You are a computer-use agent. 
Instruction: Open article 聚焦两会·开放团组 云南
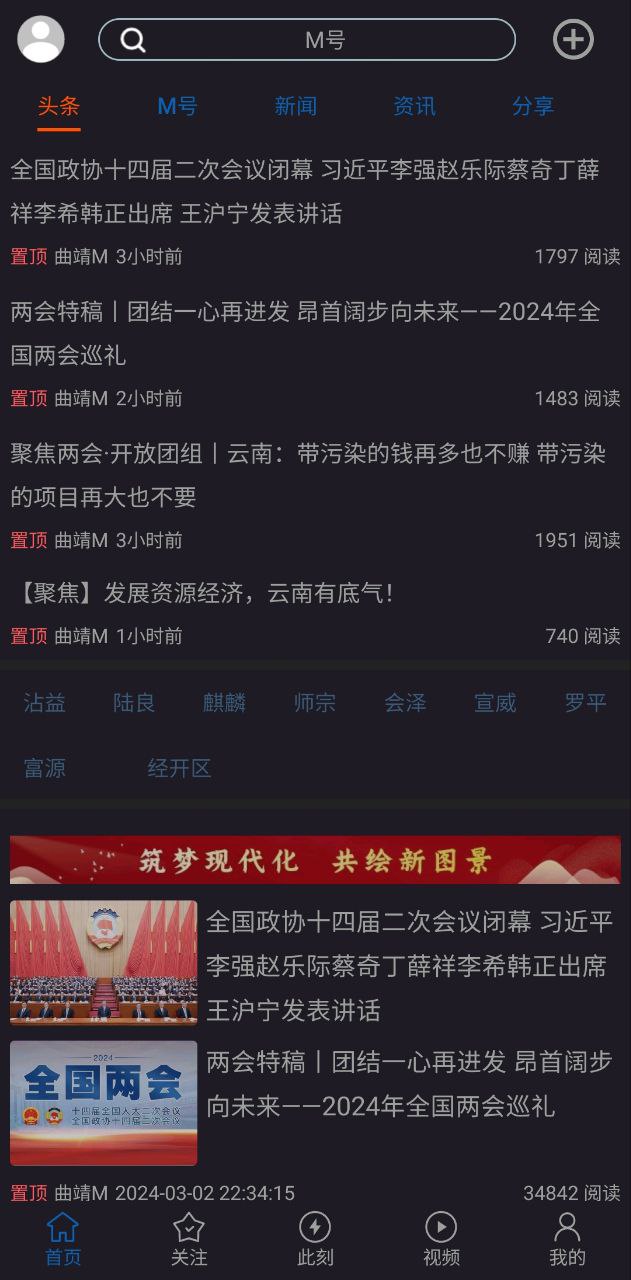click(308, 475)
